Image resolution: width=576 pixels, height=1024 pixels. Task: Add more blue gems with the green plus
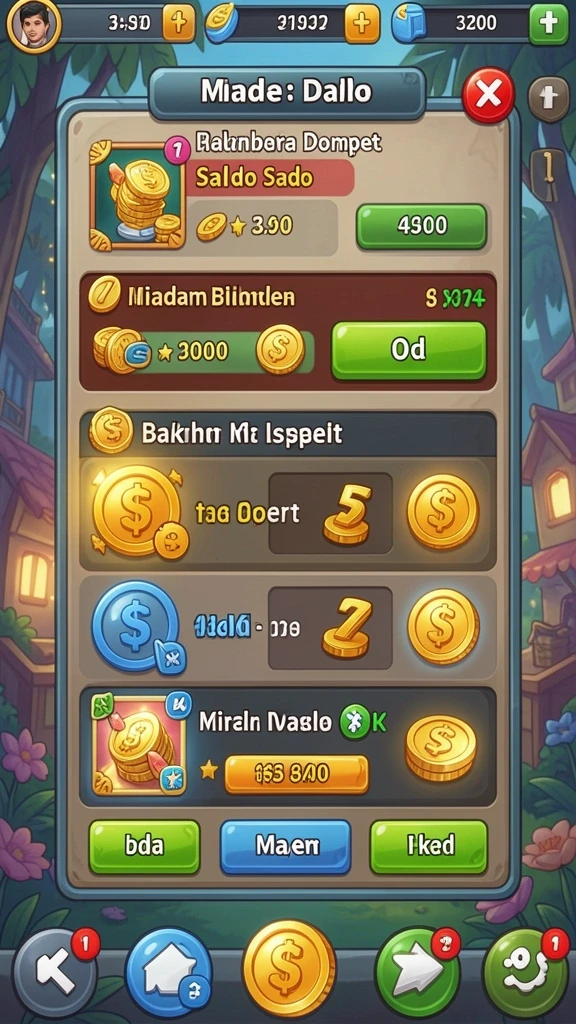coord(548,24)
